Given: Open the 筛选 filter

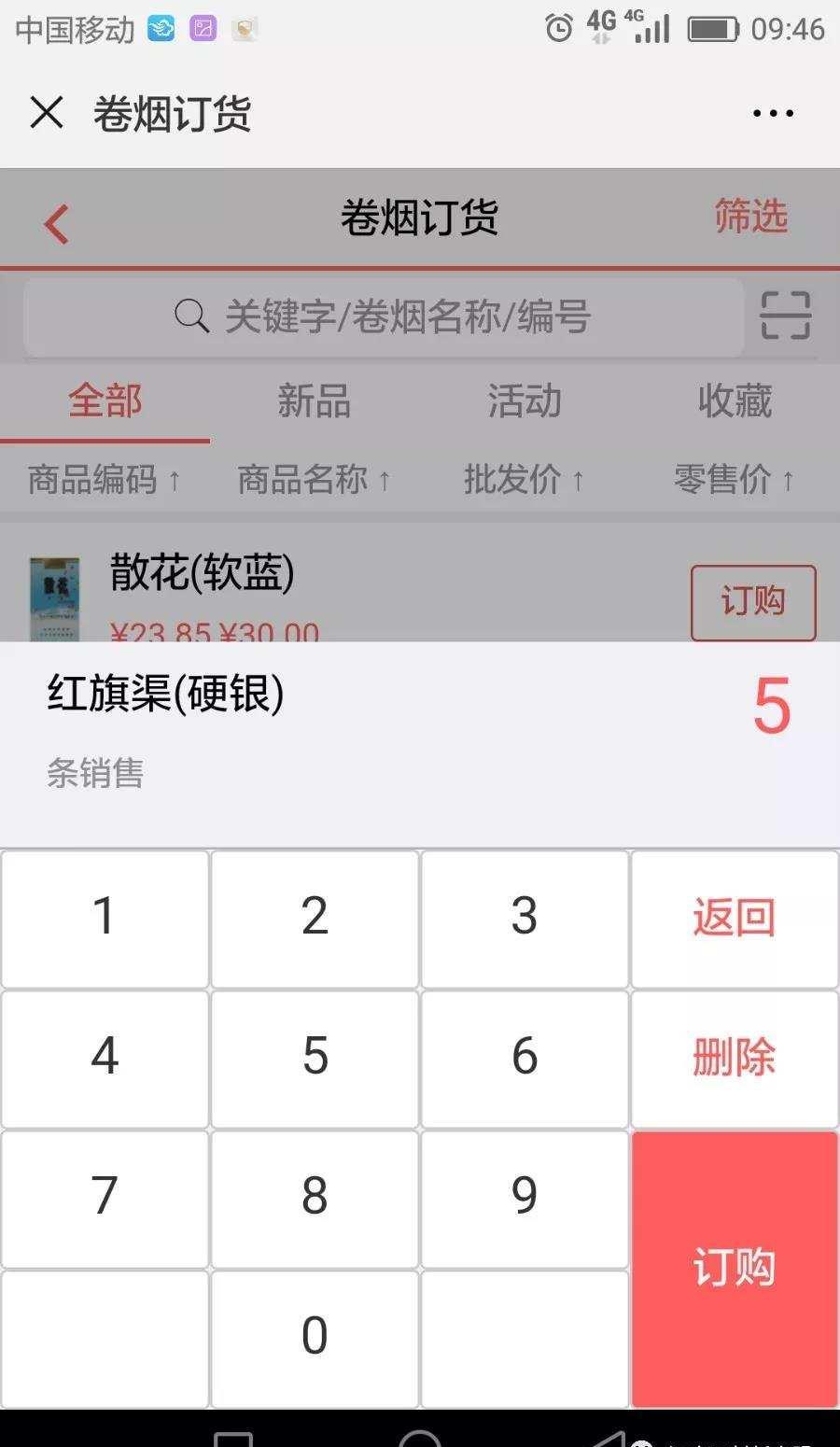Looking at the screenshot, I should point(750,218).
